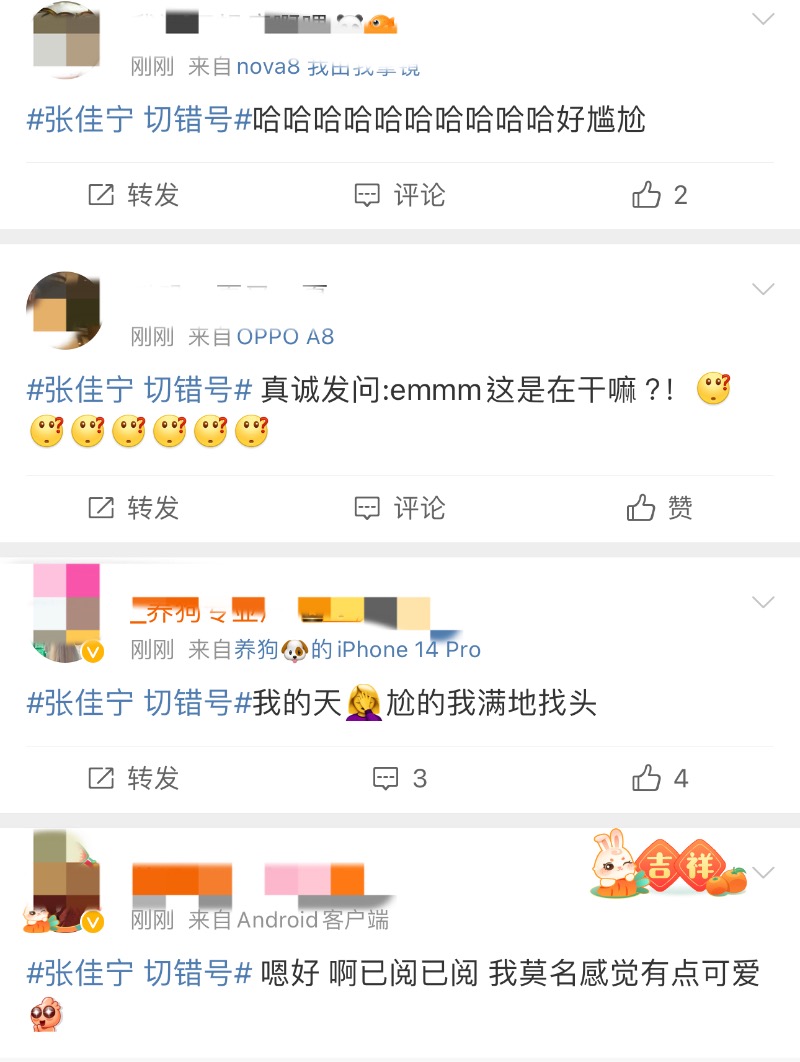800x1062 pixels.
Task: Open the avatar of the iPhone 14 Pro poster
Action: [66, 612]
